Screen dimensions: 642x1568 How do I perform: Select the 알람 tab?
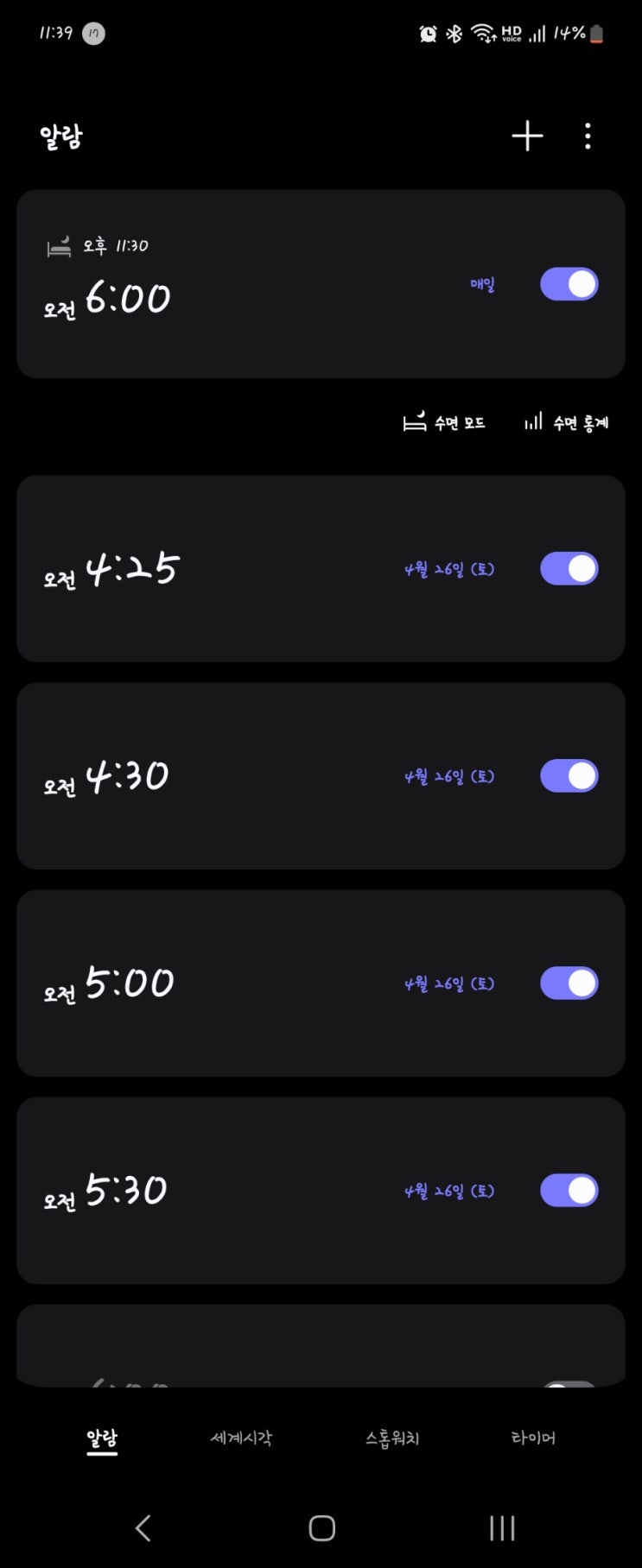tap(102, 1438)
